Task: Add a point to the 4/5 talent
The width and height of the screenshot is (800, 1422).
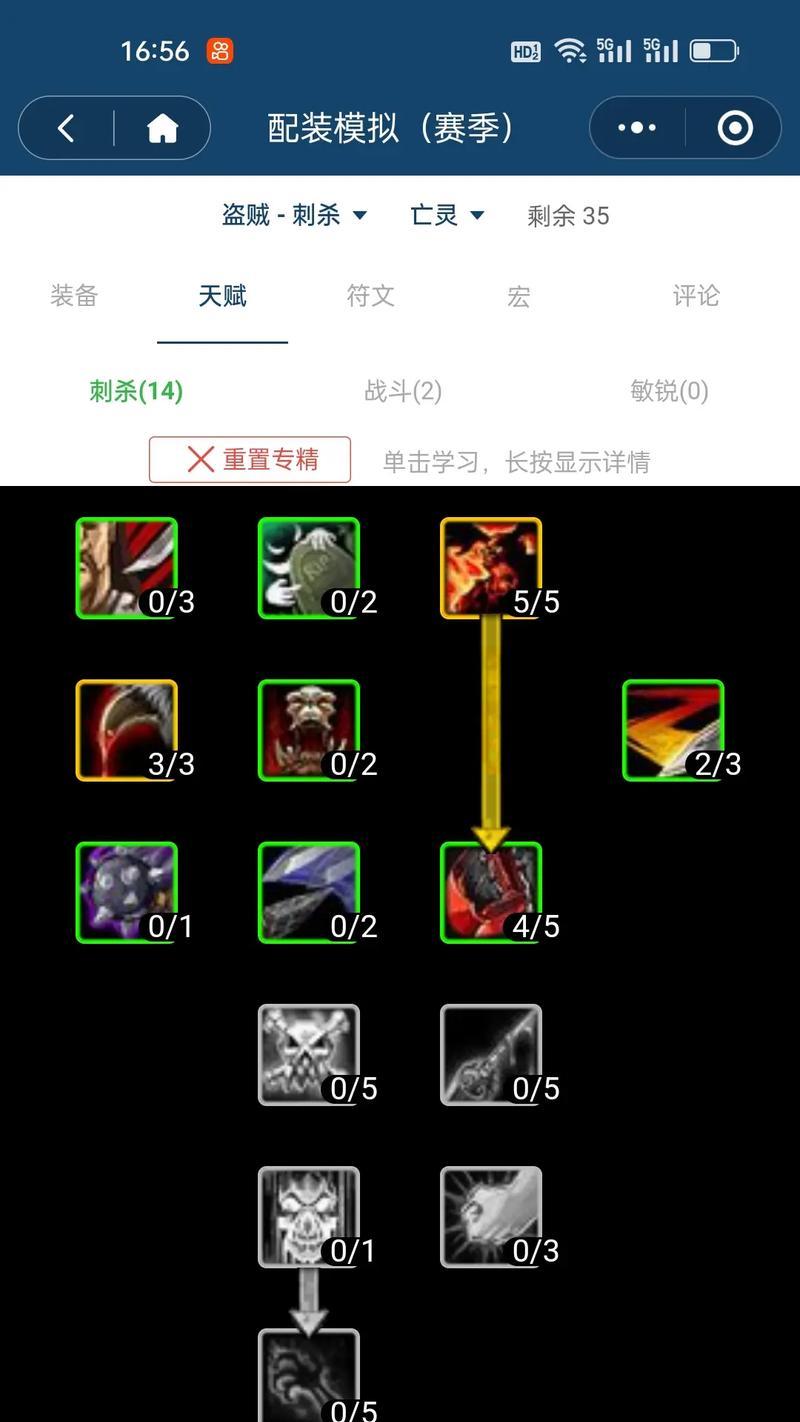Action: tap(491, 892)
